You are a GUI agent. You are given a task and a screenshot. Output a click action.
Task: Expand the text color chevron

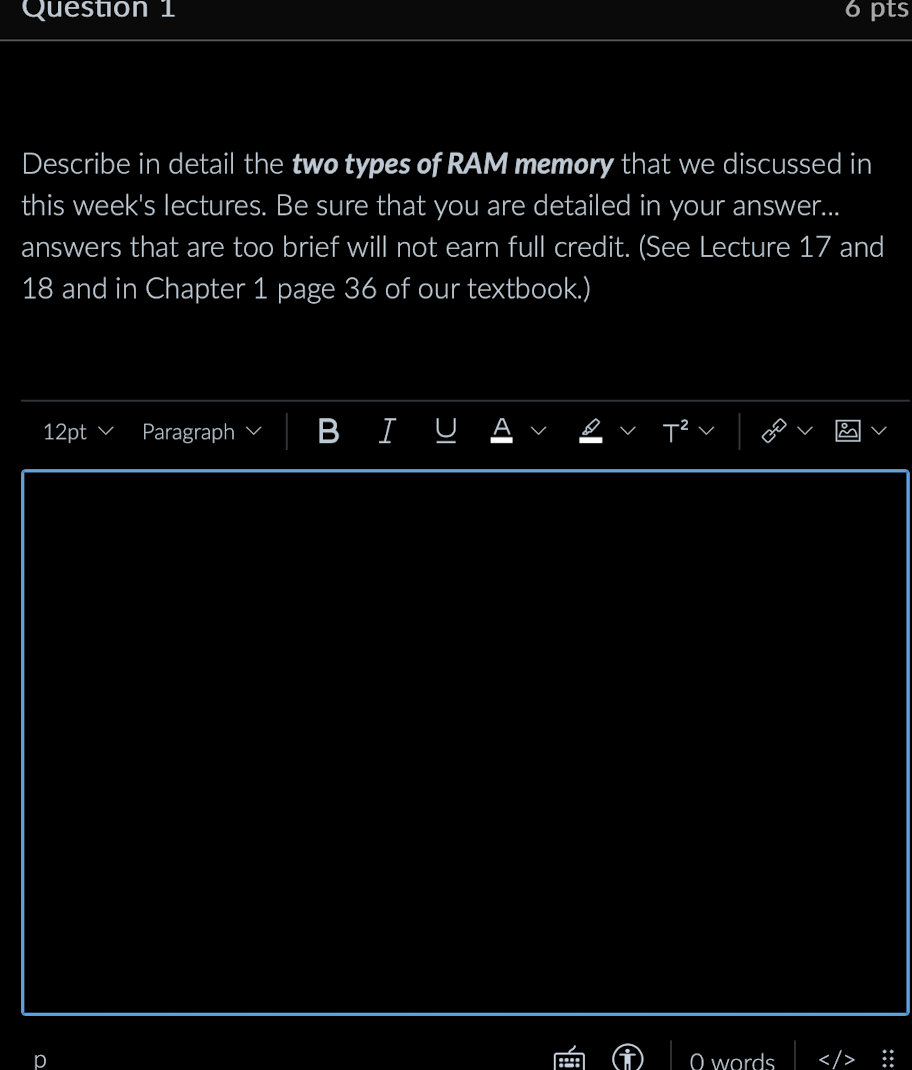click(538, 431)
